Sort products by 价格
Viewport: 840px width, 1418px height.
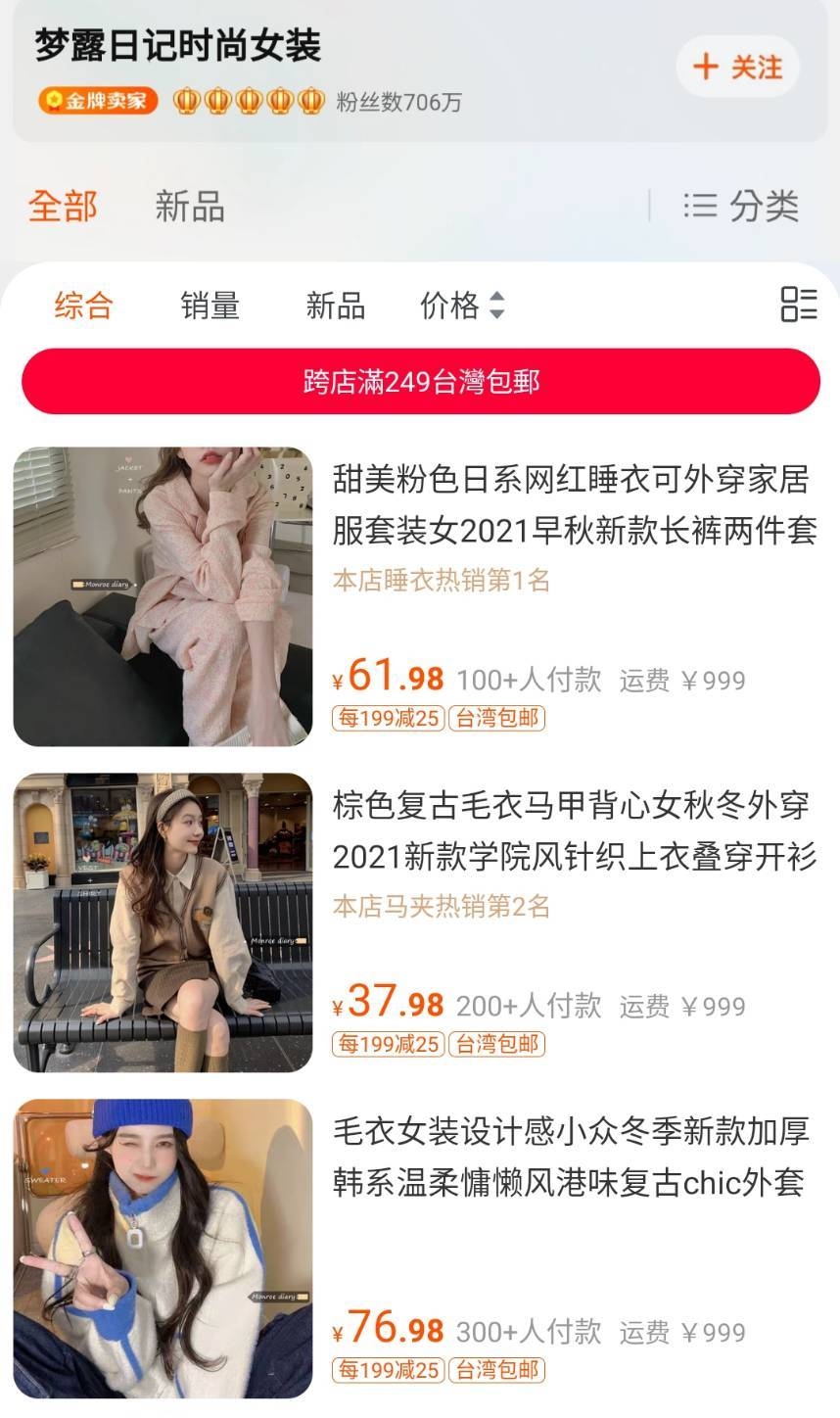pos(461,306)
